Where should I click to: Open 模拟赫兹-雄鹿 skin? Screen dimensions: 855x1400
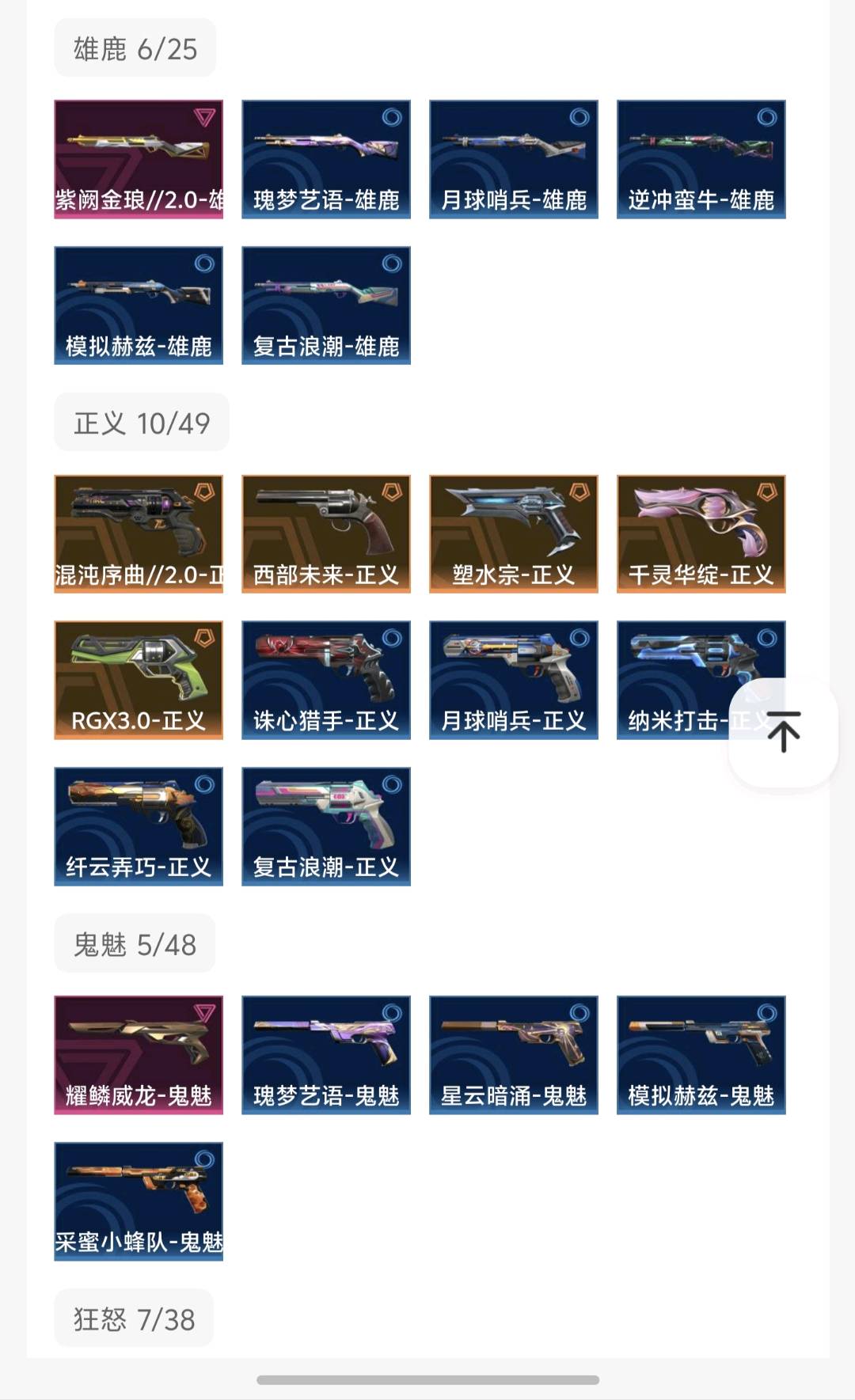(139, 305)
